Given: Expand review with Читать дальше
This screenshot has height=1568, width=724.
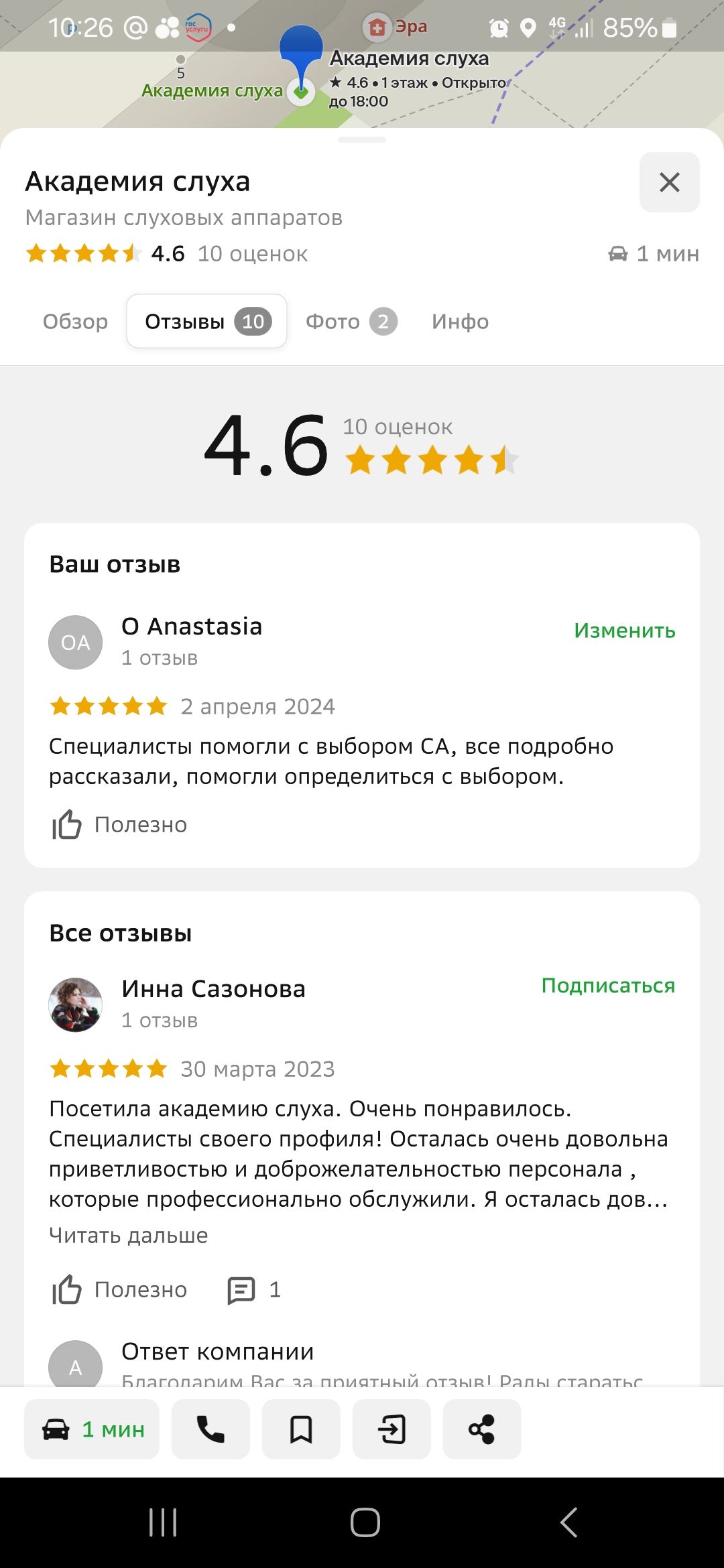Looking at the screenshot, I should (128, 1235).
